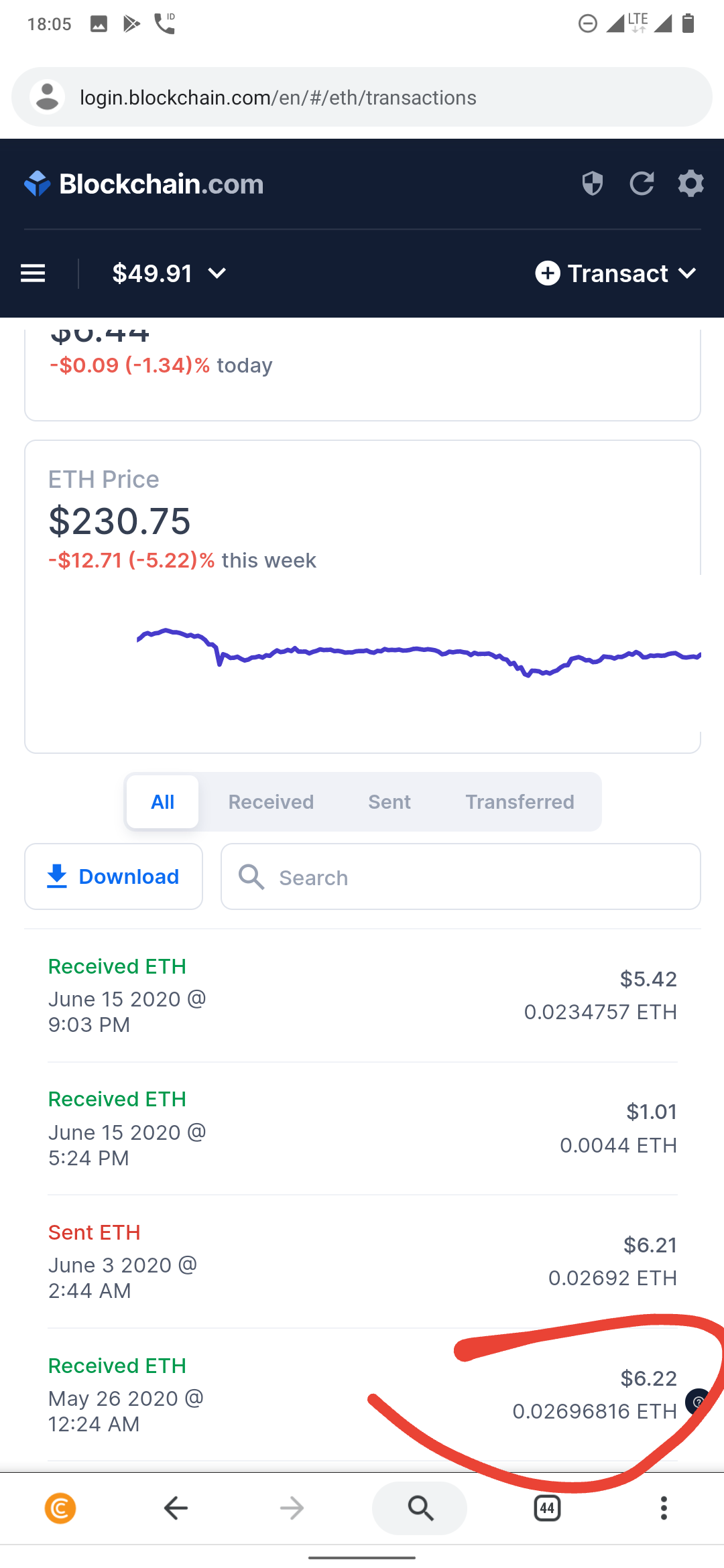Viewport: 724px width, 1568px height.
Task: Go back using browser back arrow
Action: tap(176, 1508)
